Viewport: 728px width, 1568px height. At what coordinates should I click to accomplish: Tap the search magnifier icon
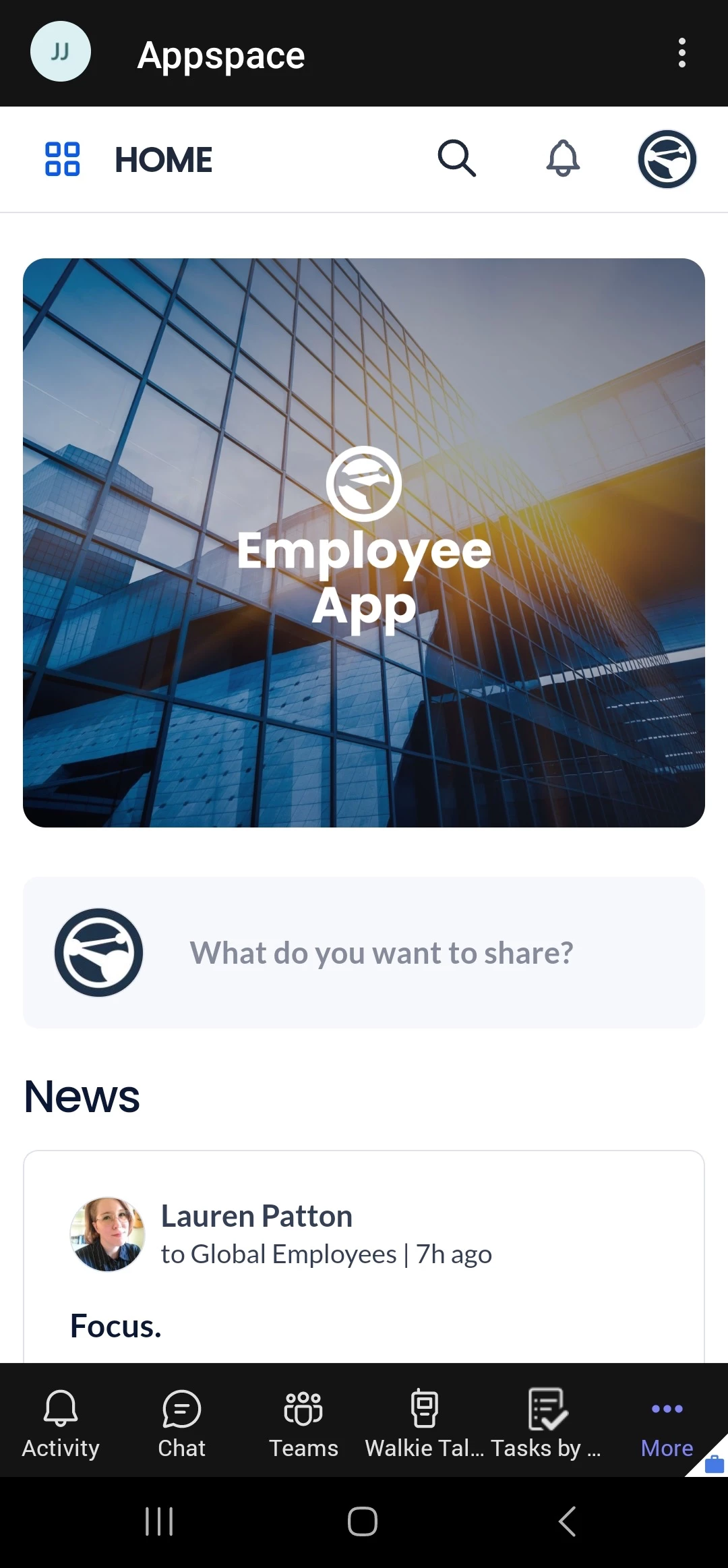(x=456, y=159)
